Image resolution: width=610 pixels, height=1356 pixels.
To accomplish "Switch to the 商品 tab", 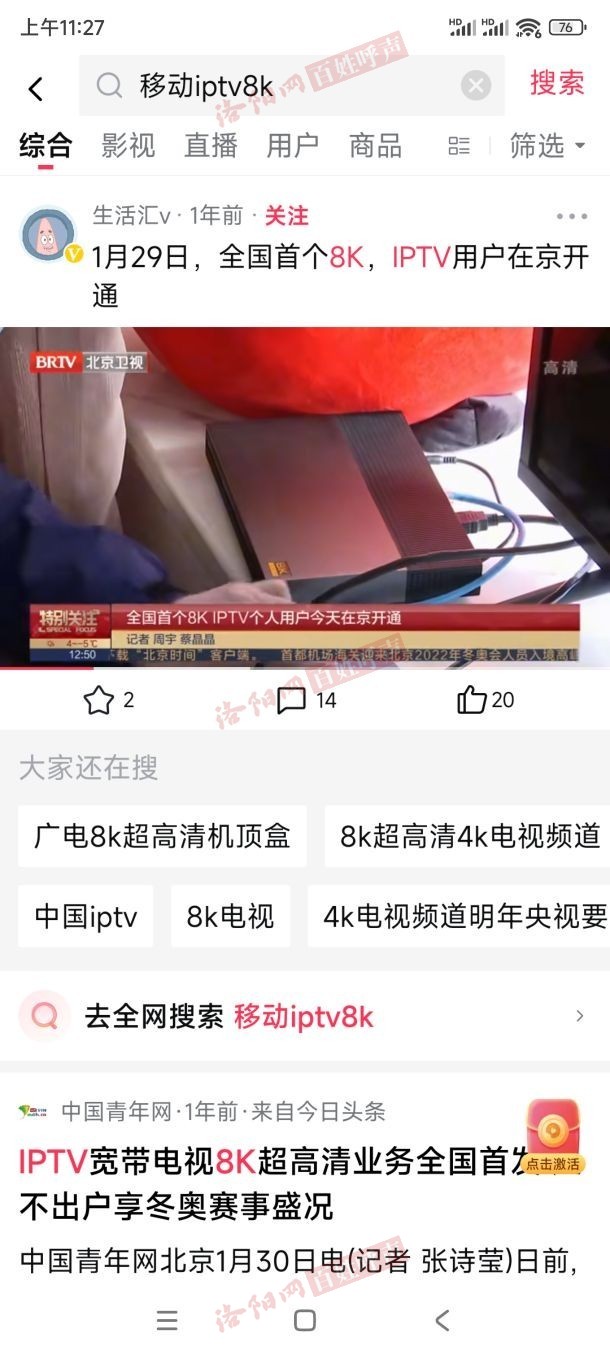I will (375, 146).
